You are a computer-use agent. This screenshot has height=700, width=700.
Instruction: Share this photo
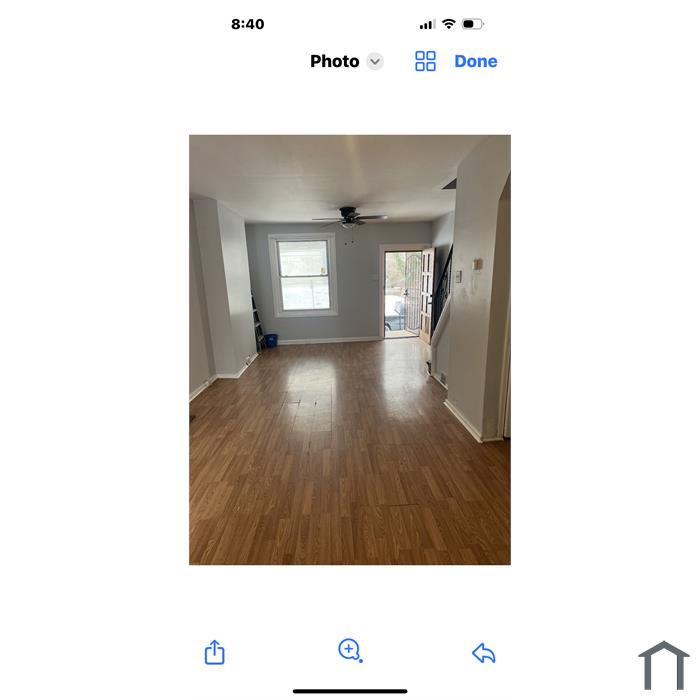(x=214, y=653)
